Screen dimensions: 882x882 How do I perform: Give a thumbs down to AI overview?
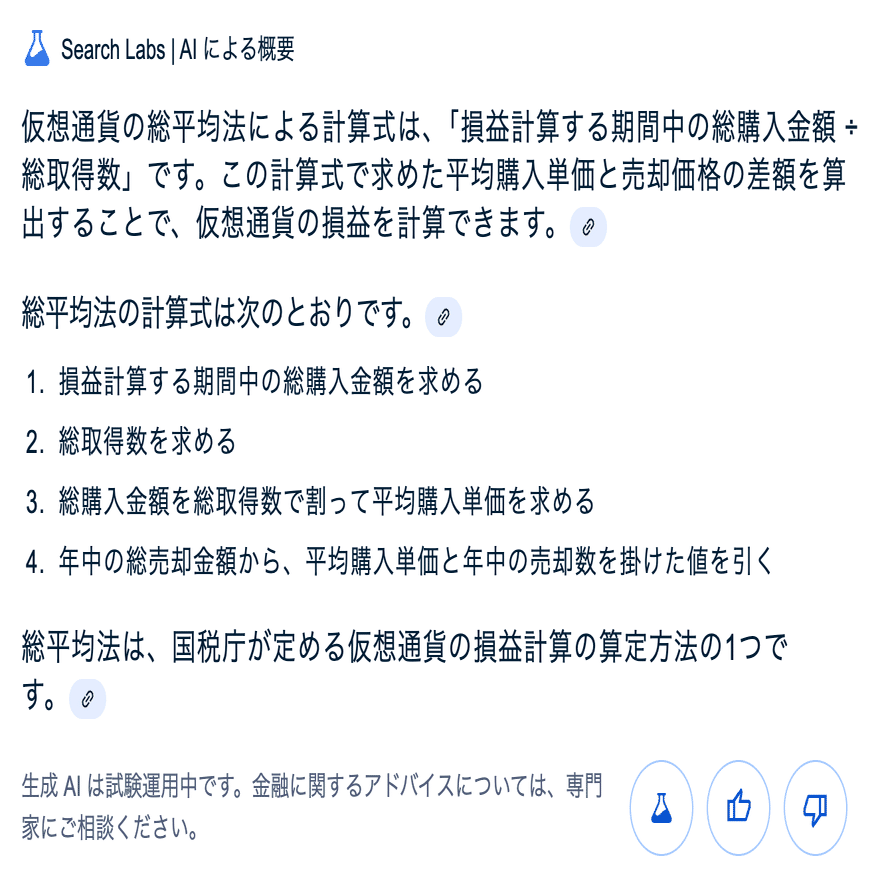tap(816, 807)
